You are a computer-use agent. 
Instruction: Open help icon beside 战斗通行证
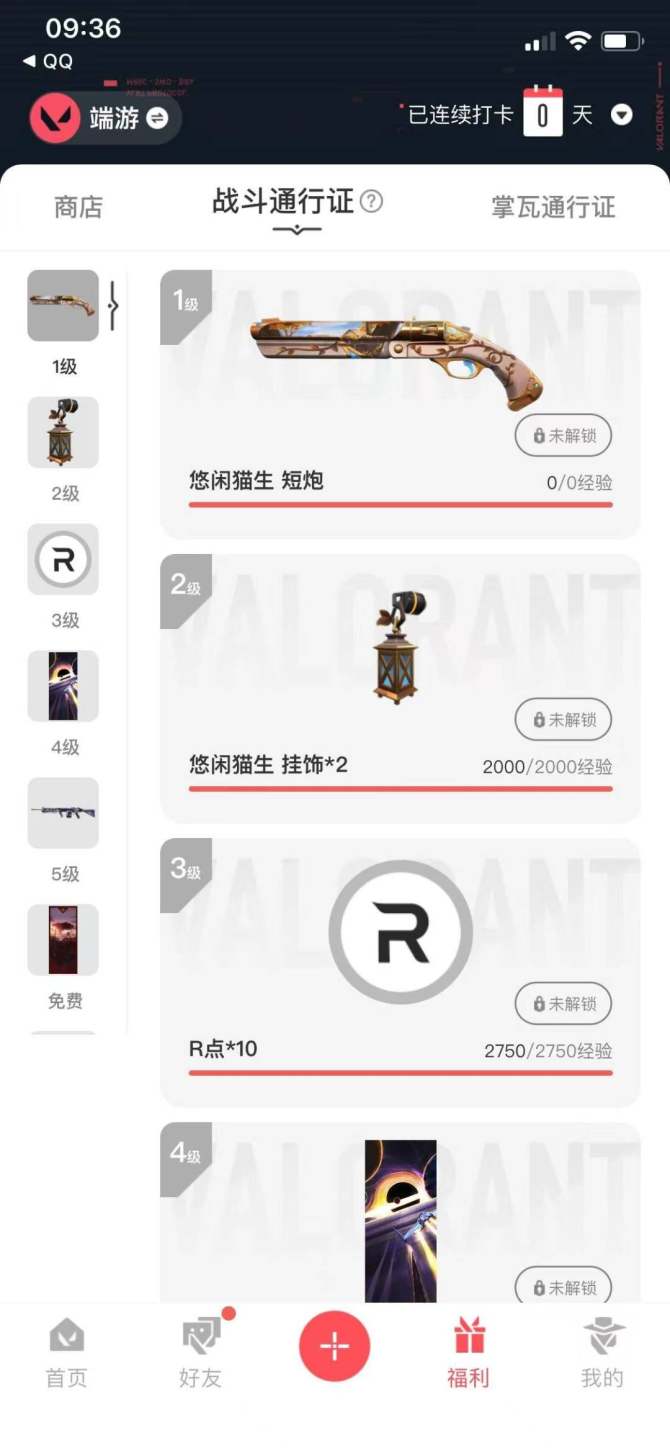point(371,202)
